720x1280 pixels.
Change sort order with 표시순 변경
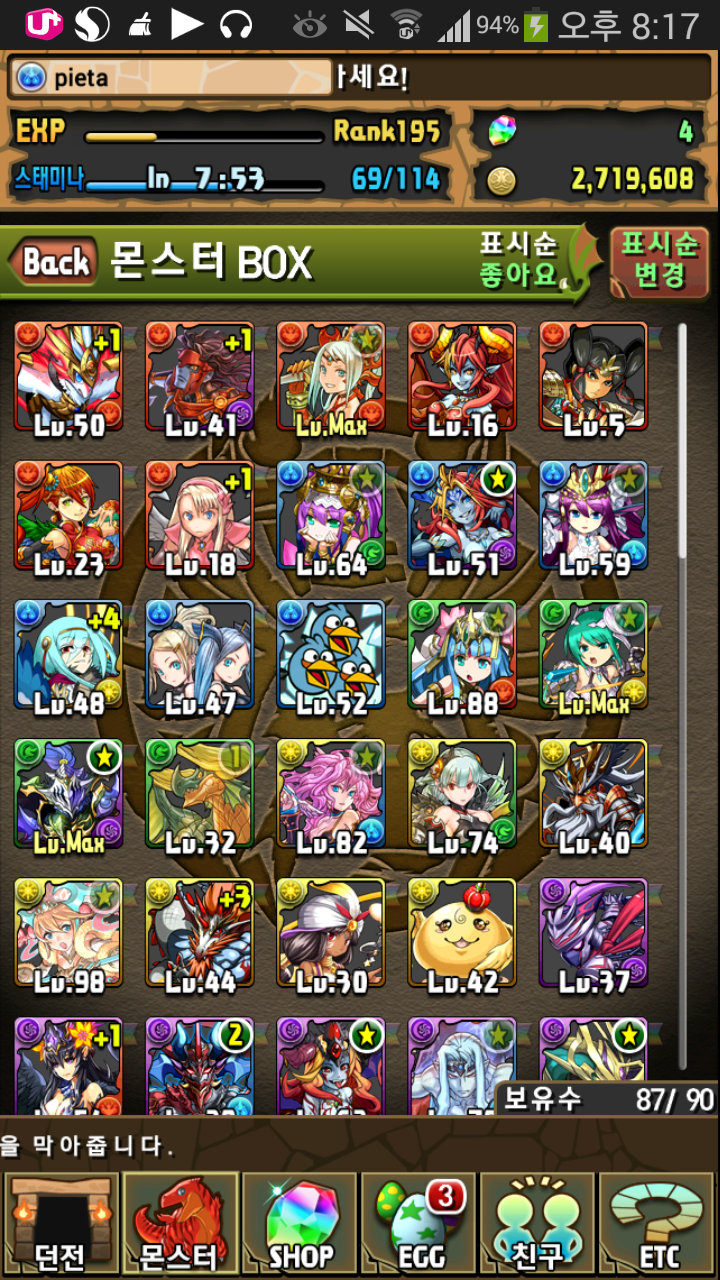(660, 259)
